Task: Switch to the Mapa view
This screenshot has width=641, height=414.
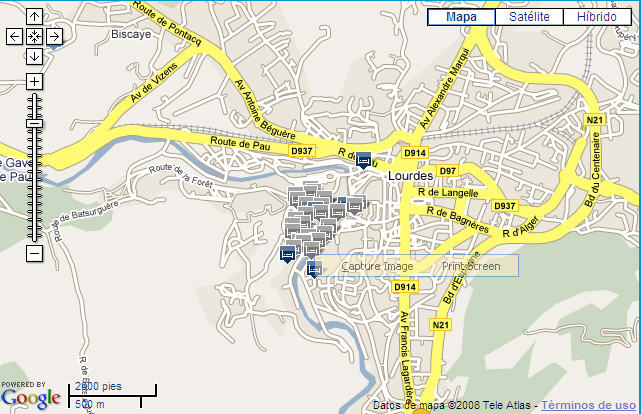Action: (x=461, y=17)
